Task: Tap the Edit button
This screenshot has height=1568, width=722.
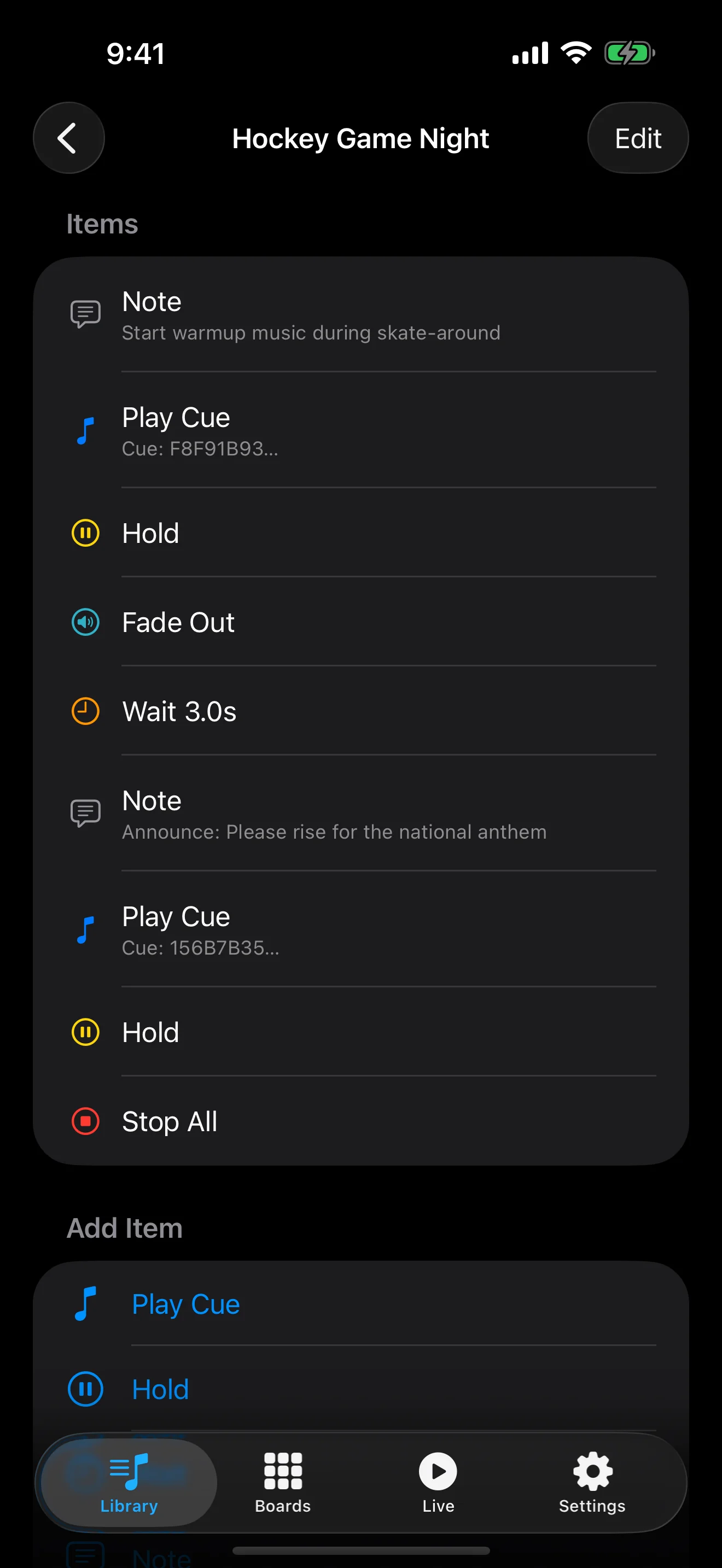Action: [637, 138]
